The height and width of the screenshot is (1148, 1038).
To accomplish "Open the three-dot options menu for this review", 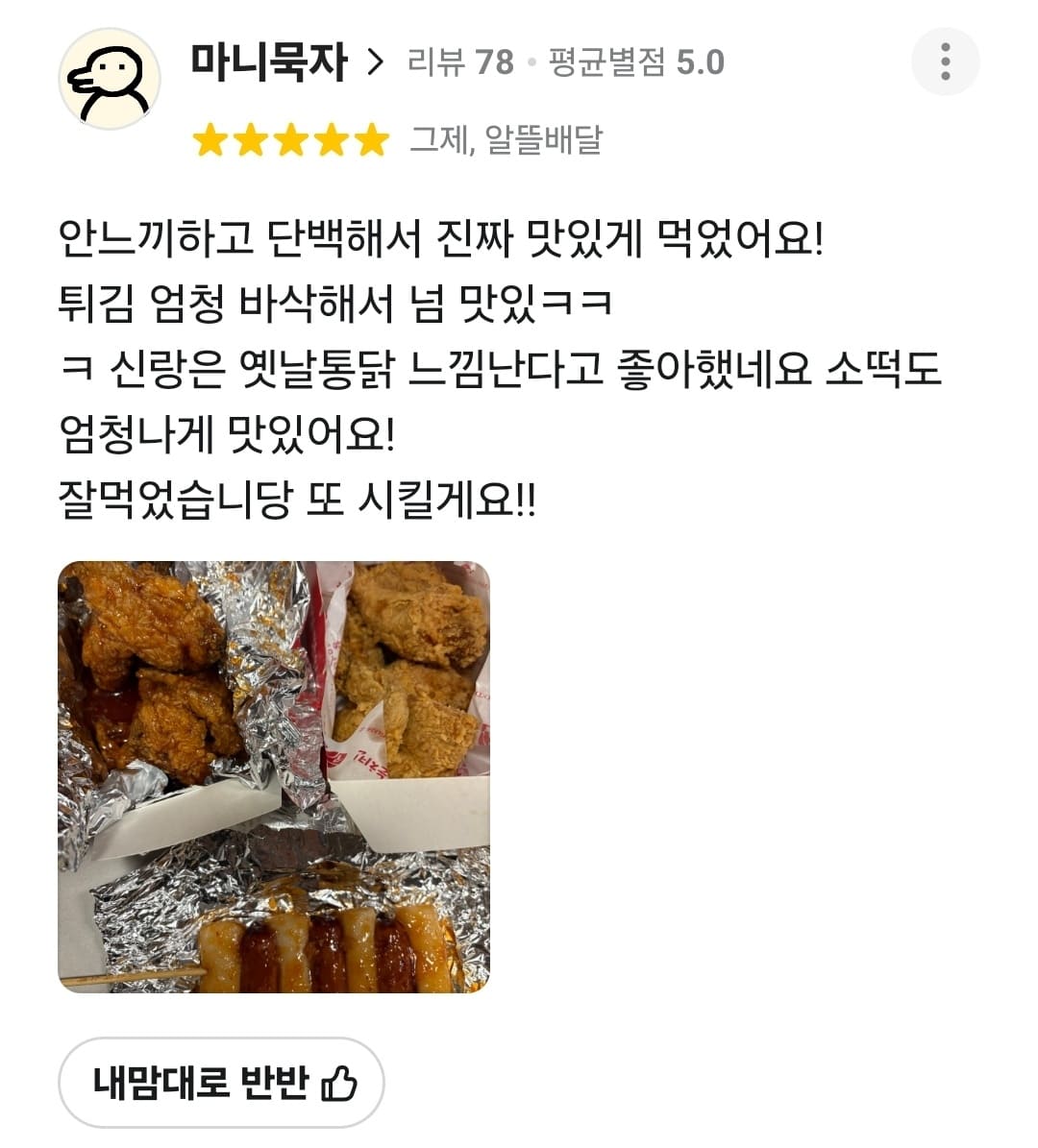I will click(947, 60).
